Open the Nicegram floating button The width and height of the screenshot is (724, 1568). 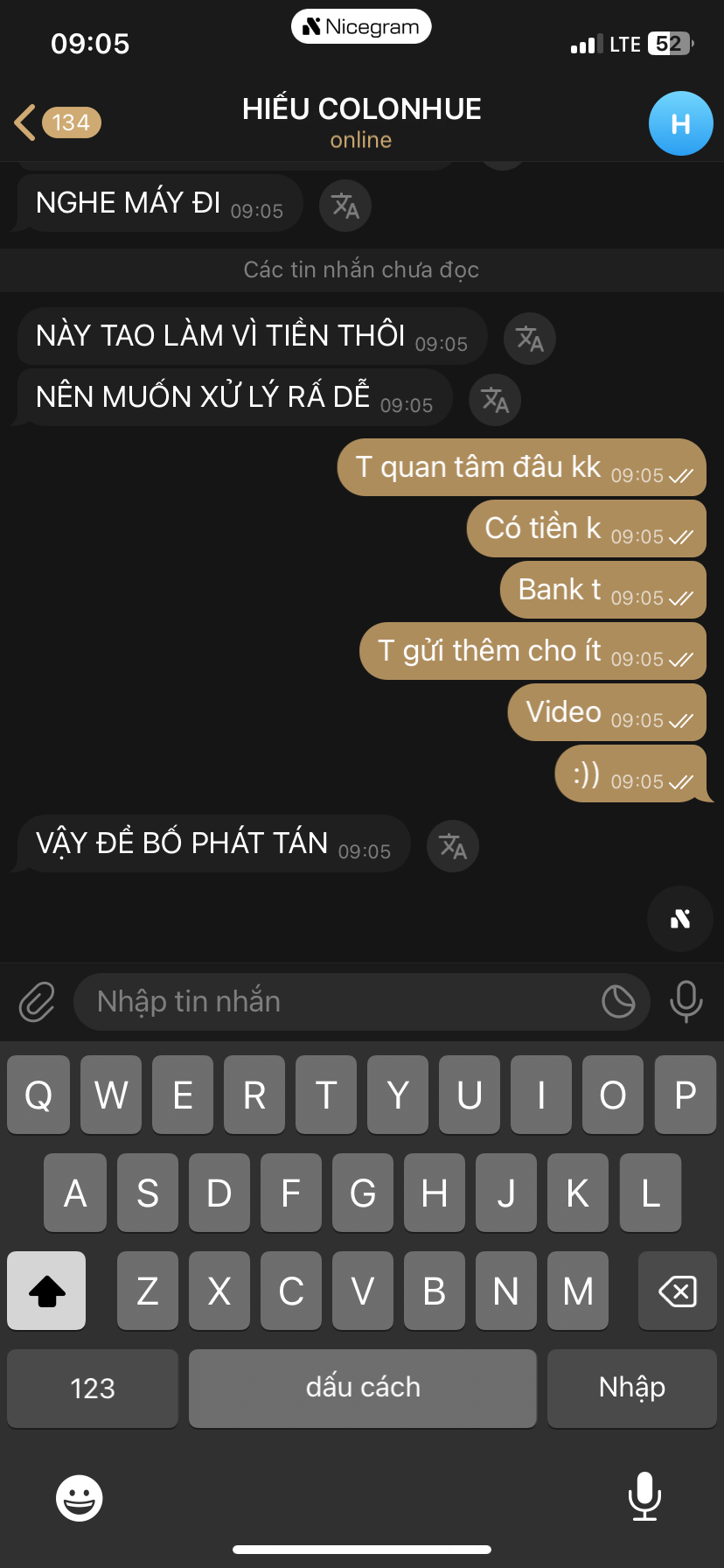coord(680,919)
